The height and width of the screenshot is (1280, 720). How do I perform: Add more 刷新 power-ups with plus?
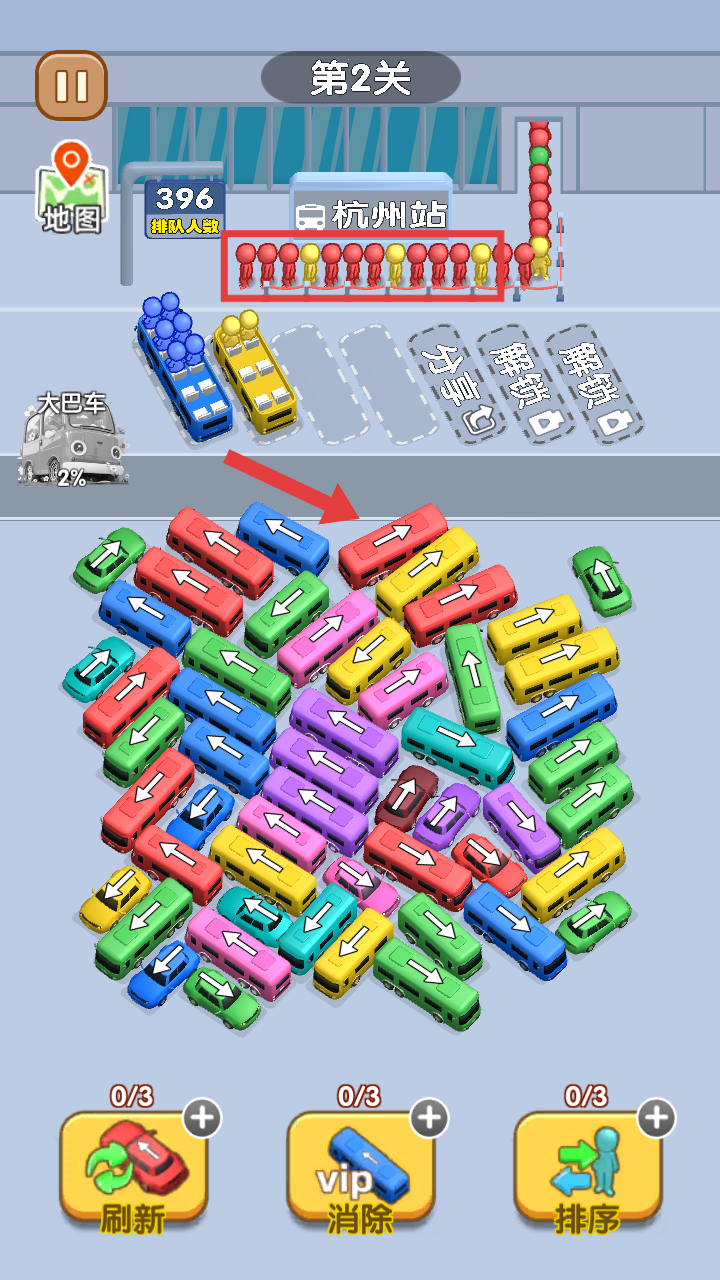[x=203, y=1117]
